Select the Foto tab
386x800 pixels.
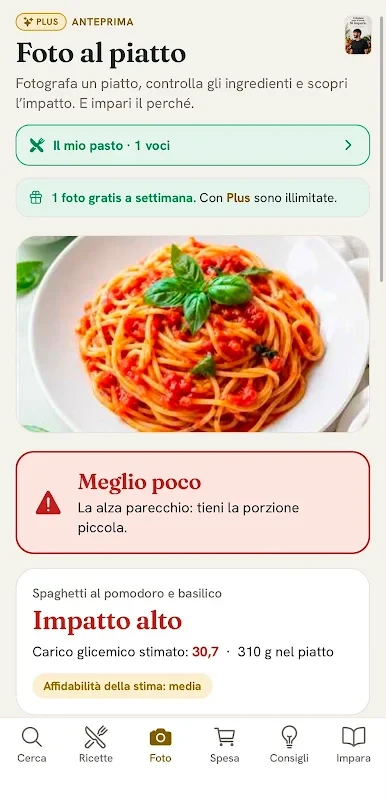tap(160, 745)
